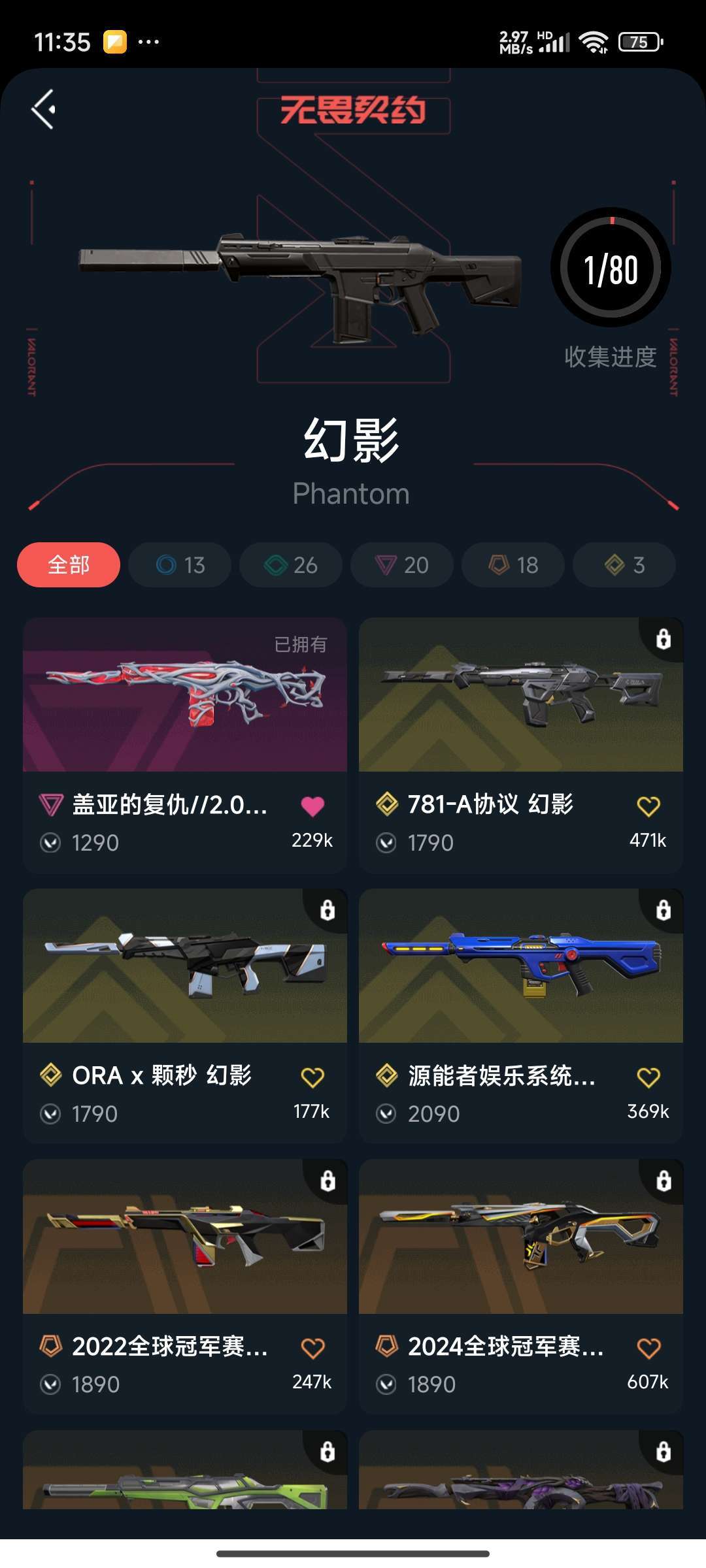The width and height of the screenshot is (706, 1568).
Task: Open the 781-A协议 幻影 skin card
Action: [520, 695]
